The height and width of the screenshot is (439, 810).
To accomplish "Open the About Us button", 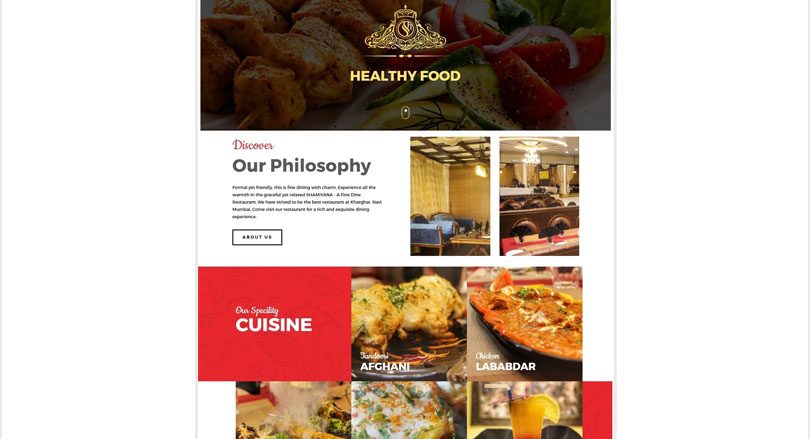I will [257, 237].
